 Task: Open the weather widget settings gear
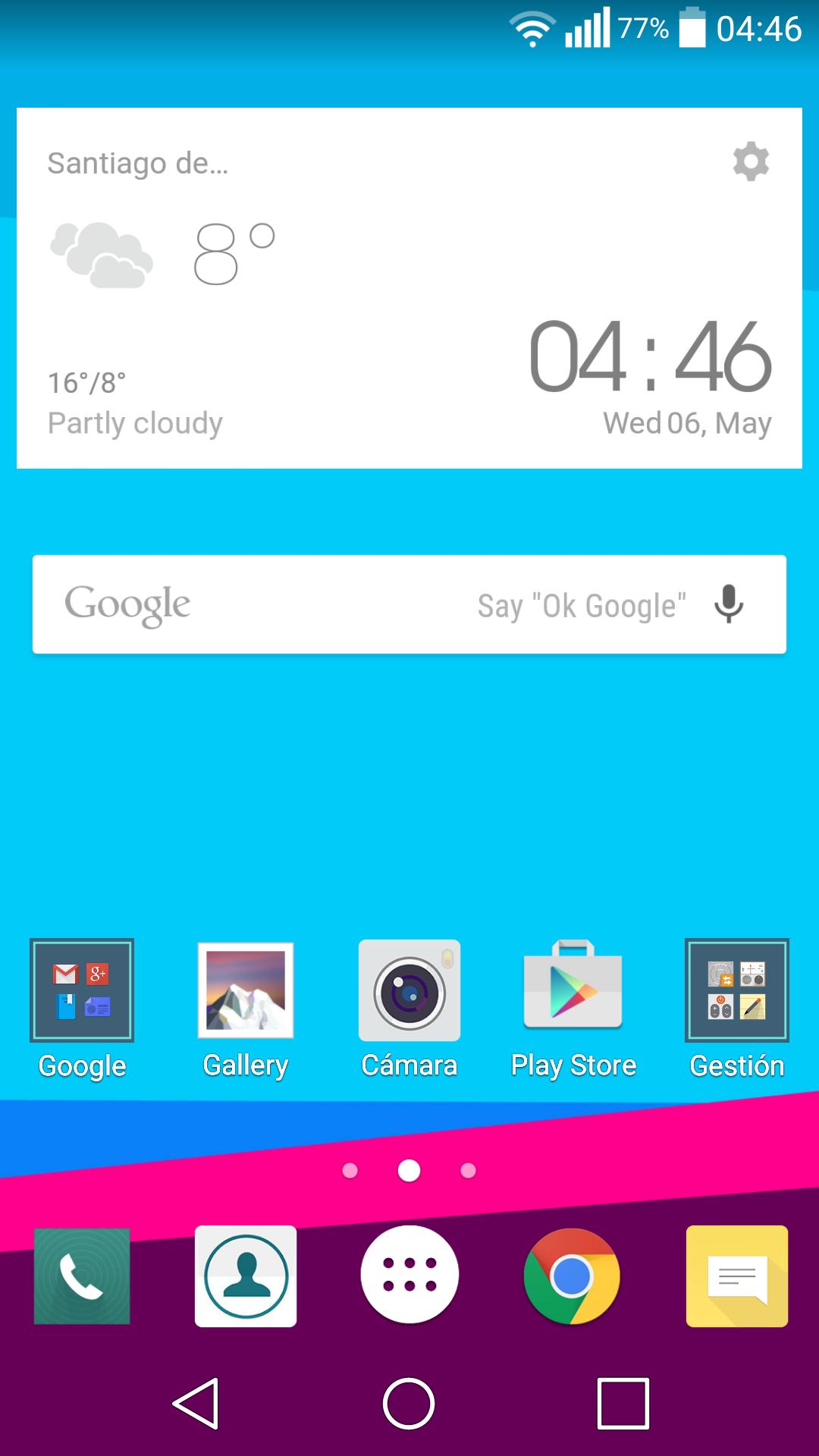coord(751,162)
